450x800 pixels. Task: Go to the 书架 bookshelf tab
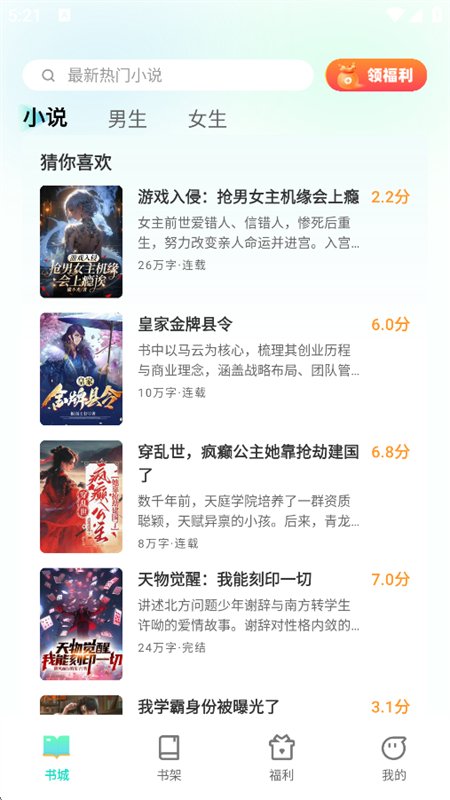(169, 758)
